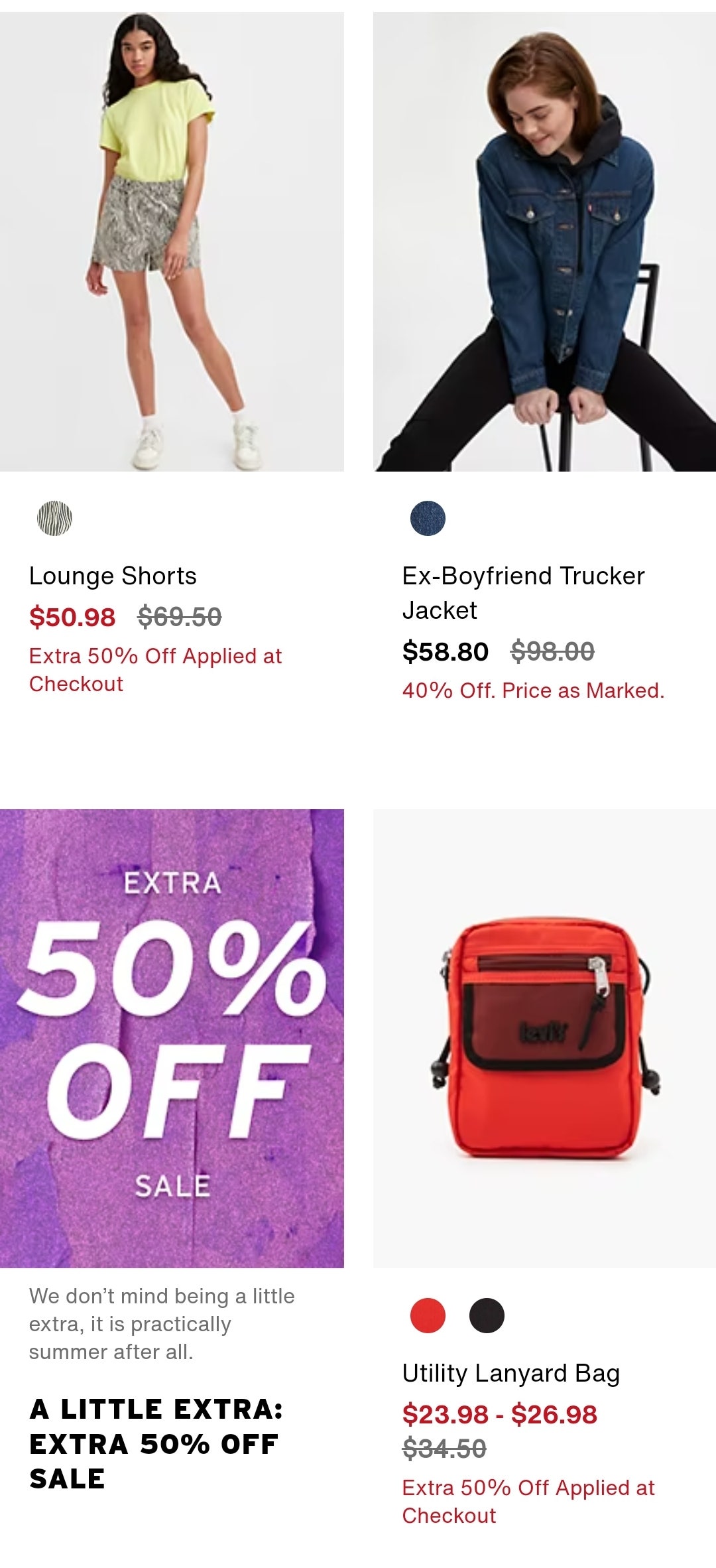Open the Extra 50% Off Sale banner

click(x=172, y=1038)
